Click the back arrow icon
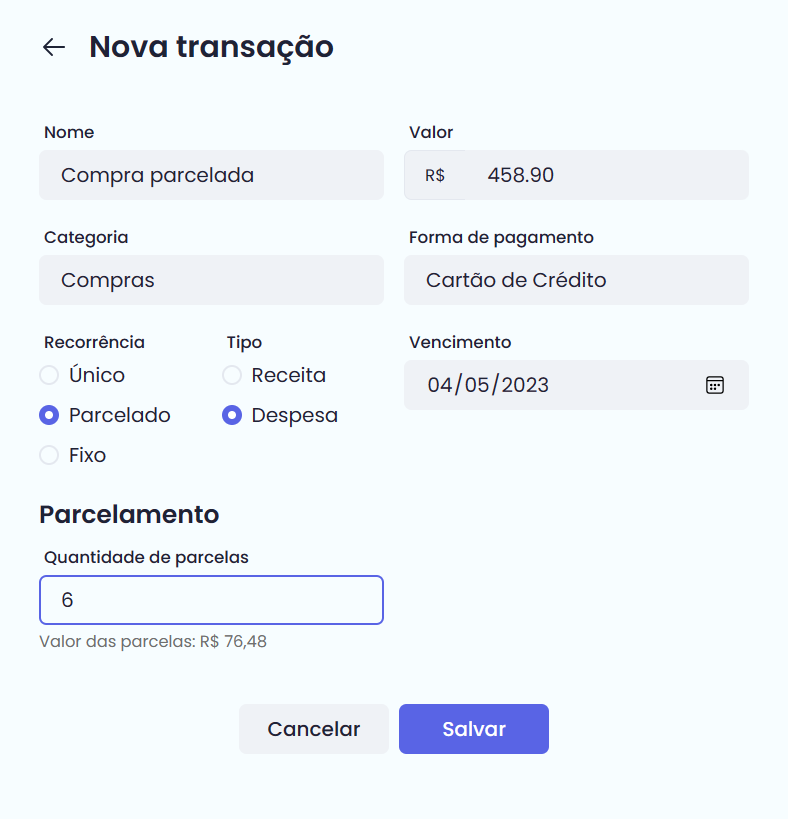 [x=53, y=46]
